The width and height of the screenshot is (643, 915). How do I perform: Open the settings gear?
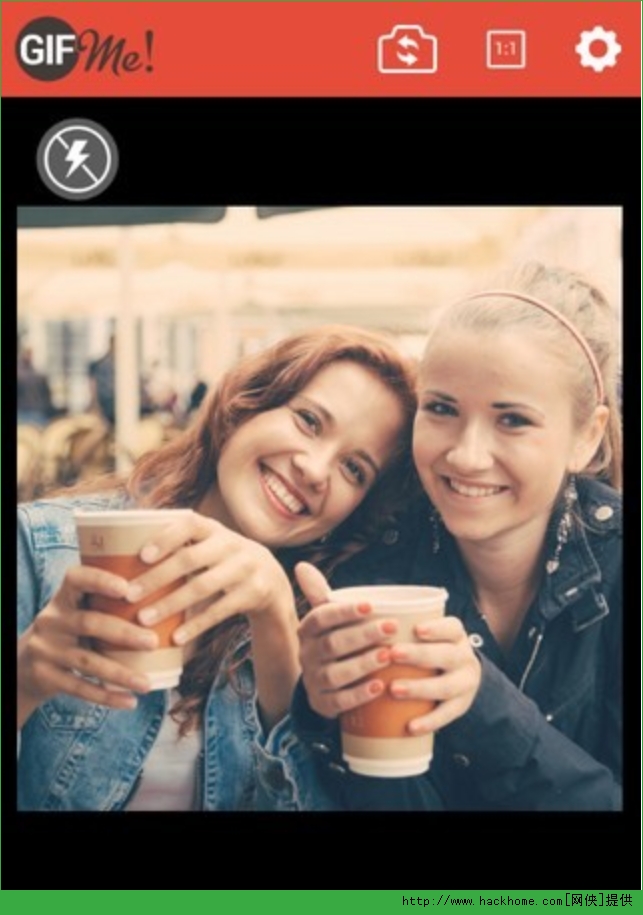pyautogui.click(x=597, y=49)
